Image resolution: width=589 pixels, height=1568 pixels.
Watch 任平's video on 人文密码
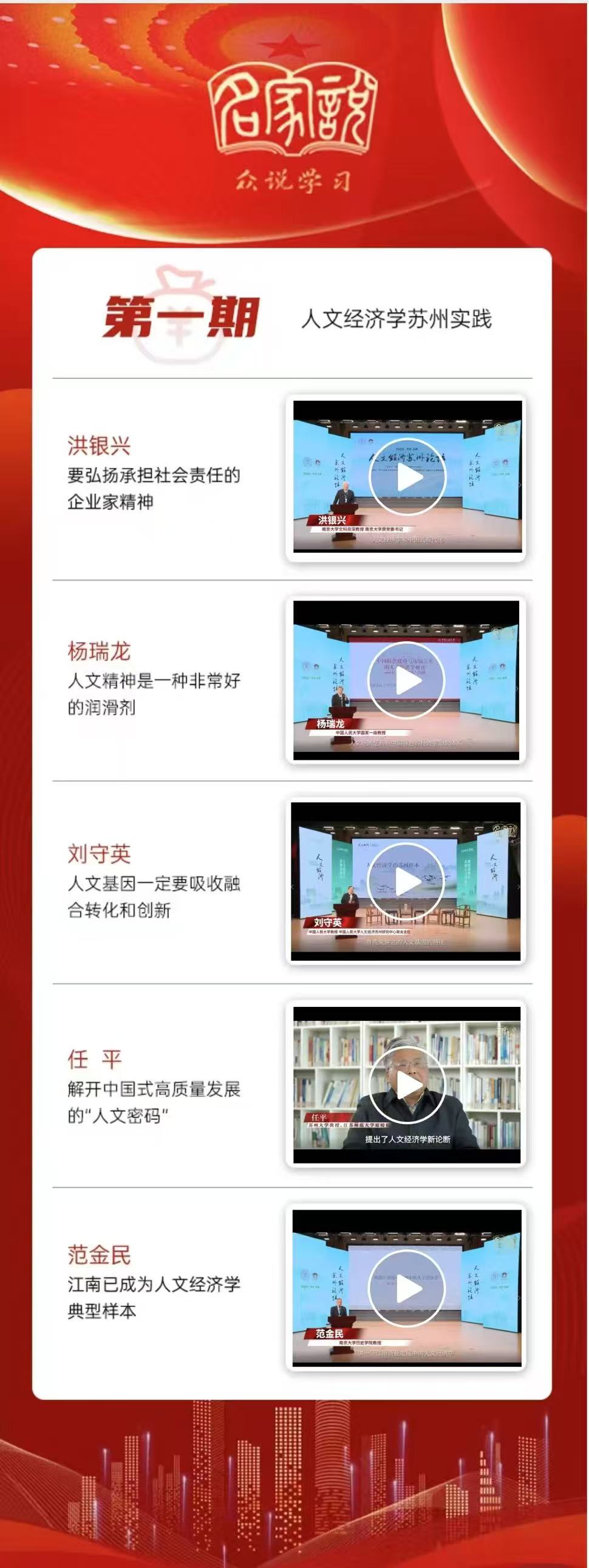pos(406,1085)
